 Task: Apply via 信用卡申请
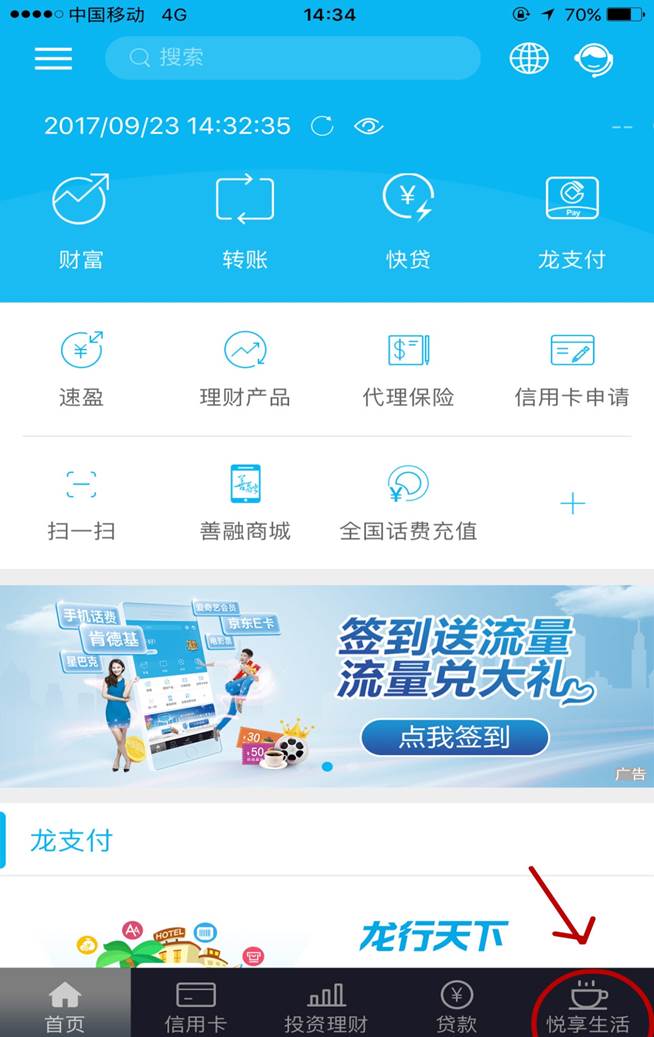[x=572, y=368]
